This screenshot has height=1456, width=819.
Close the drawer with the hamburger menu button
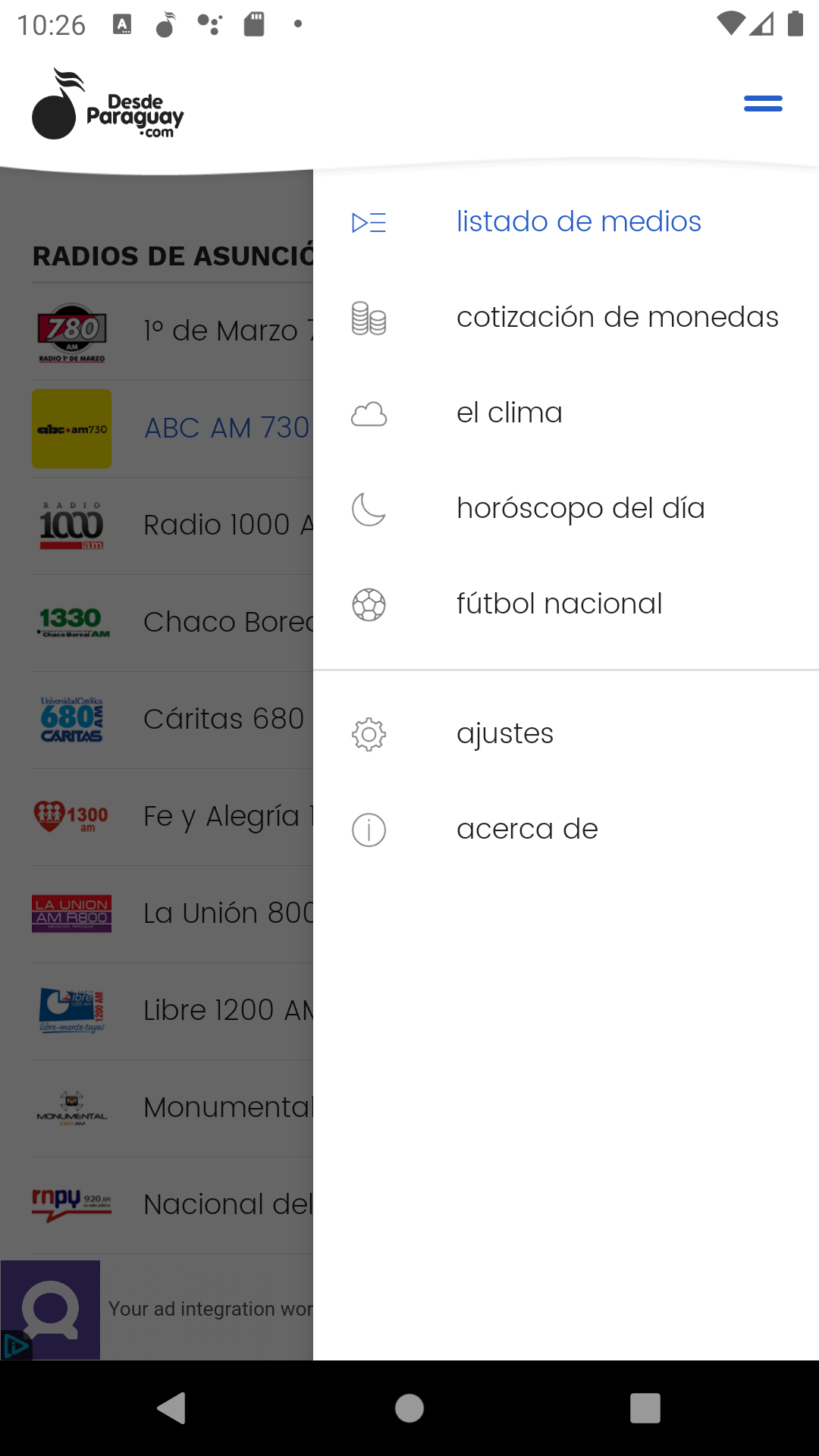763,104
